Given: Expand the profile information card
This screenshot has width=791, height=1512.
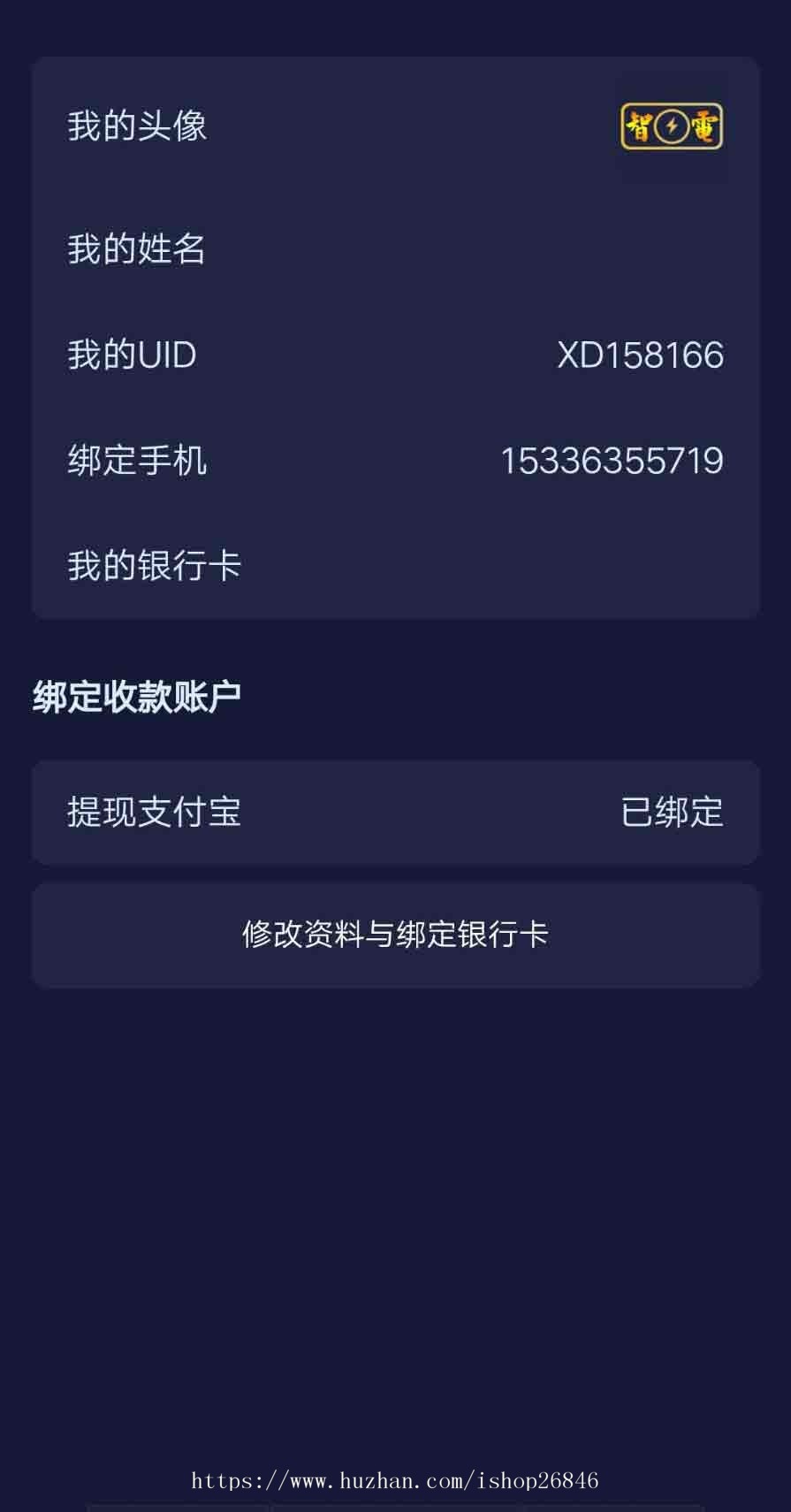Looking at the screenshot, I should coord(395,336).
